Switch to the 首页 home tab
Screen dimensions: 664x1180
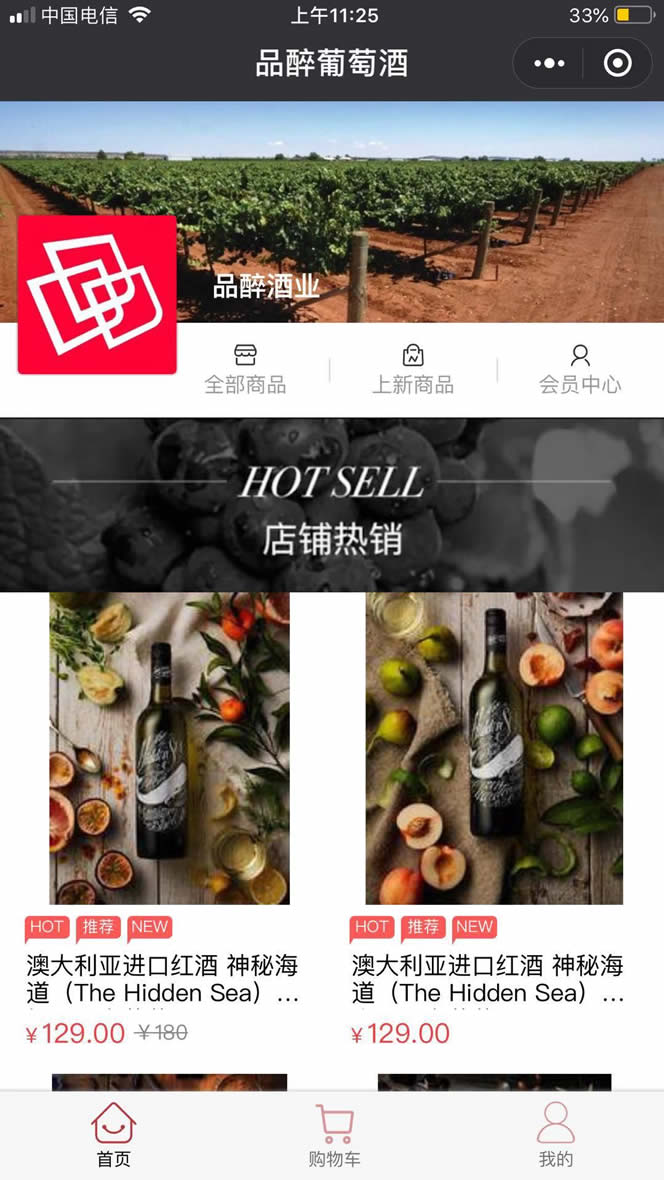point(113,1135)
